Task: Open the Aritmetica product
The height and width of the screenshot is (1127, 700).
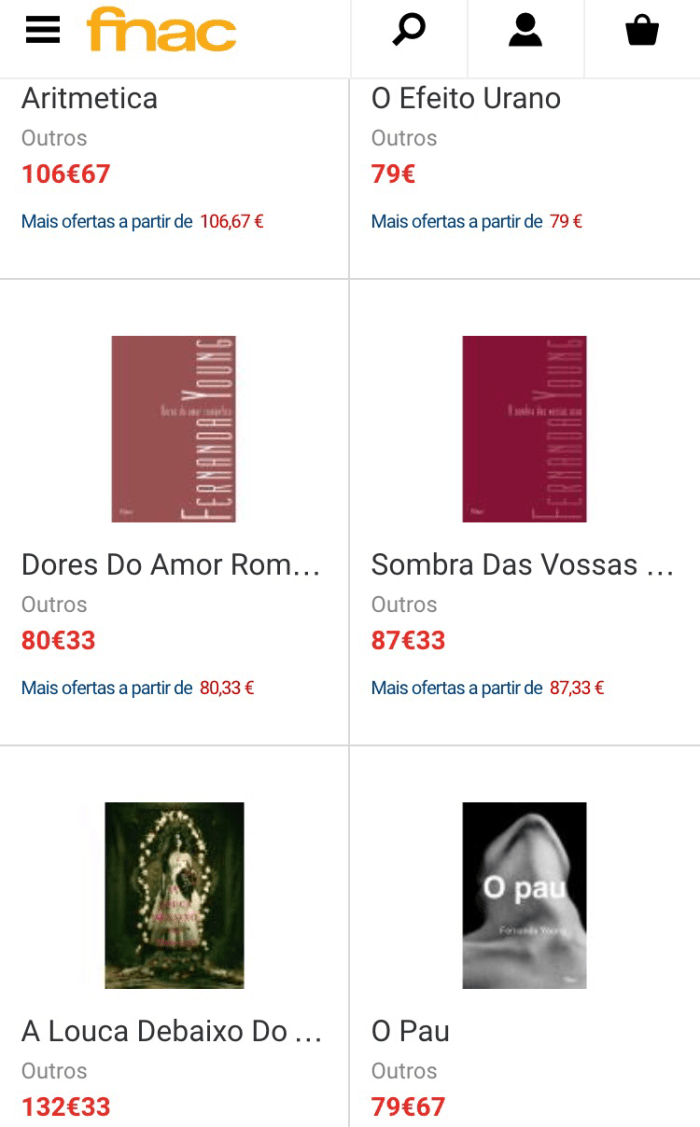Action: [90, 99]
